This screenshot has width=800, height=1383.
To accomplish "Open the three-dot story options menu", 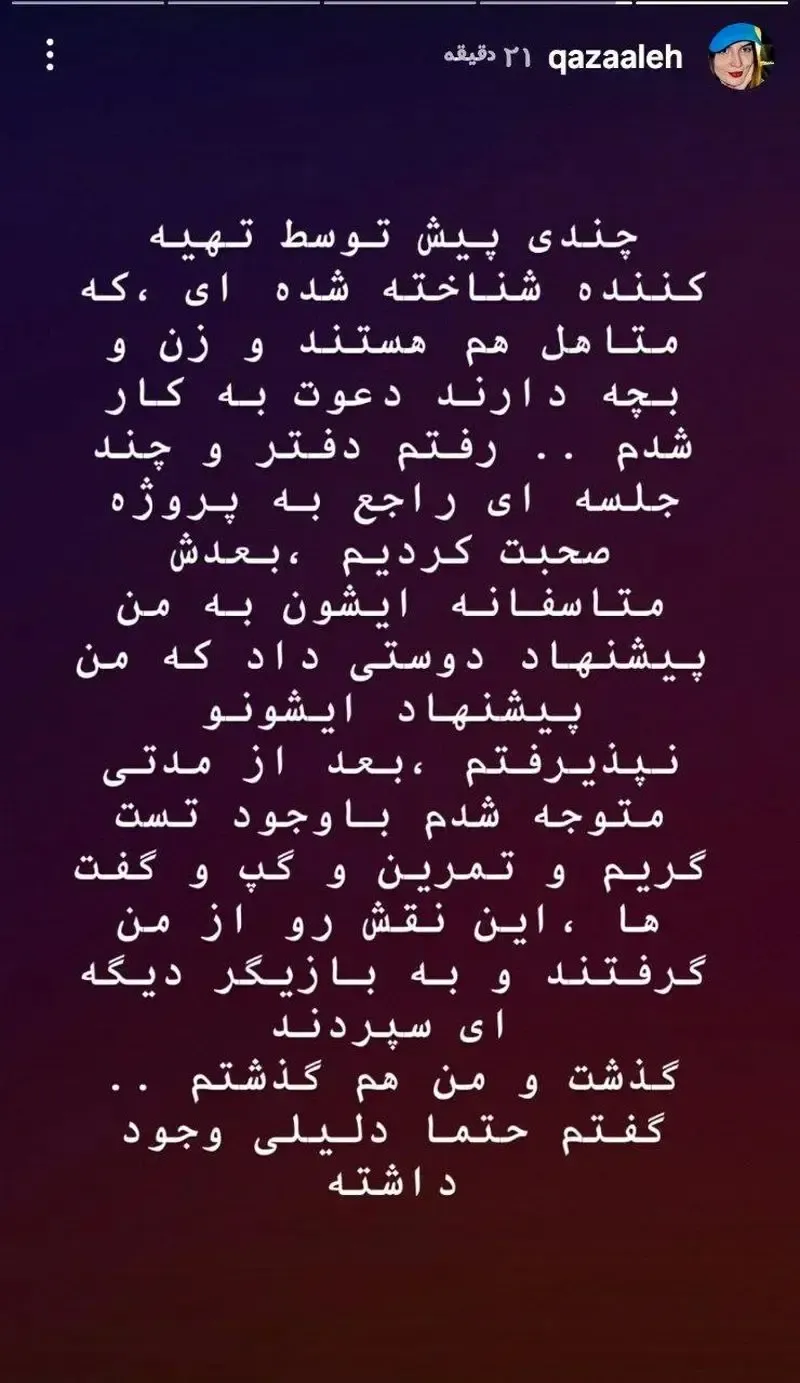I will tap(49, 56).
